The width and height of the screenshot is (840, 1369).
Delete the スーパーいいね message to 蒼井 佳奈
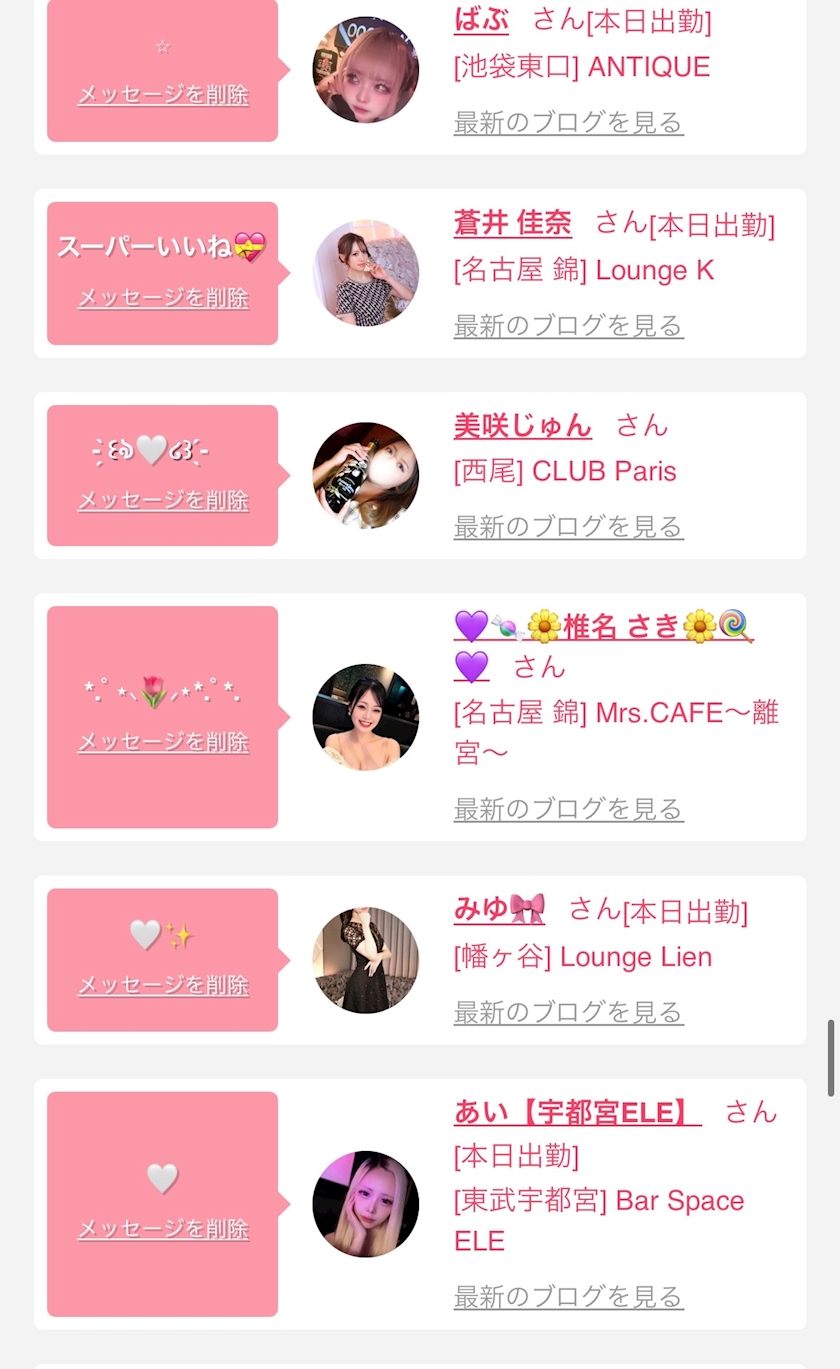(x=163, y=298)
